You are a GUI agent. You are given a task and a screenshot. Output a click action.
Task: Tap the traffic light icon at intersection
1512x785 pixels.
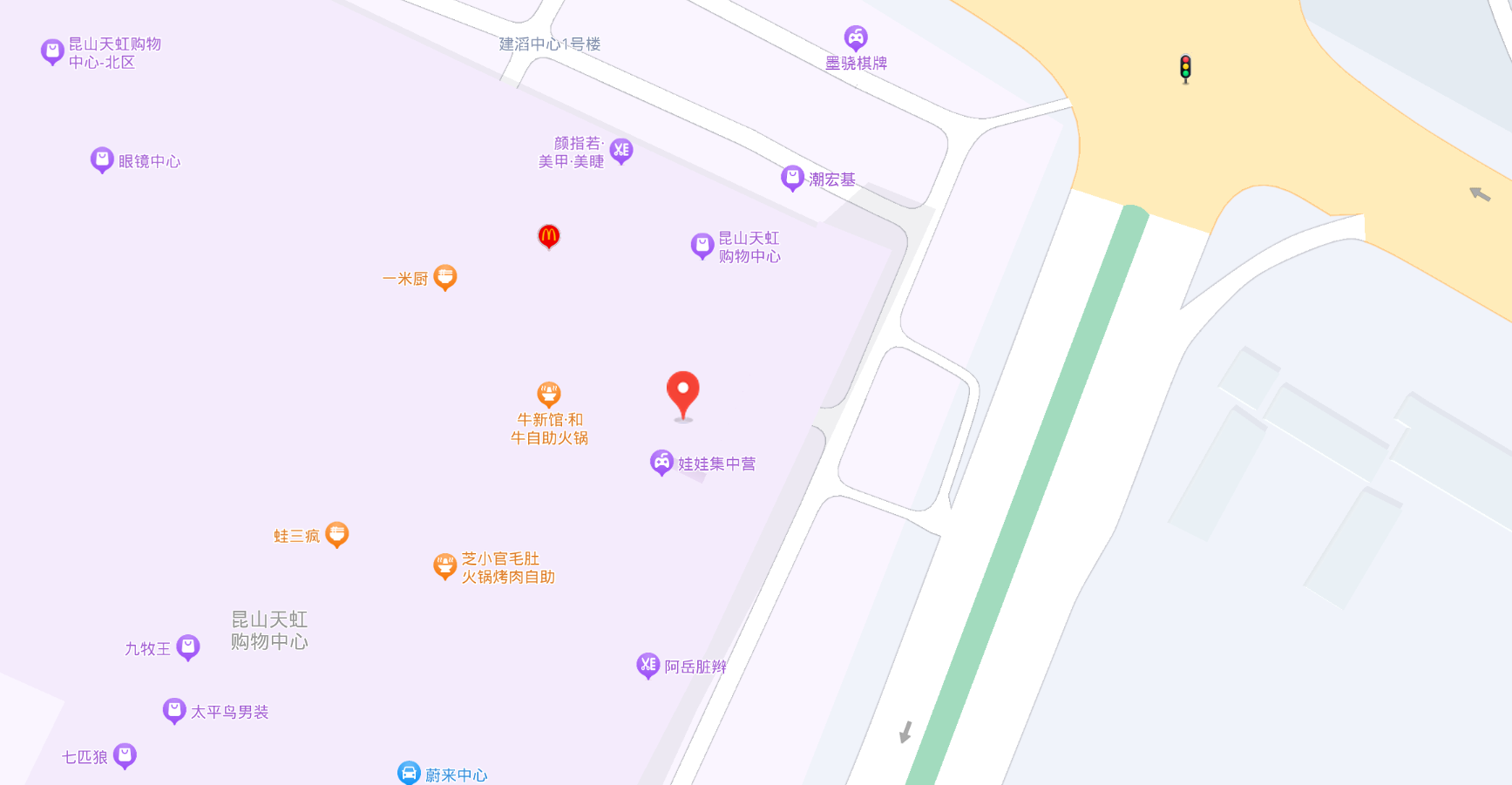click(x=1185, y=68)
